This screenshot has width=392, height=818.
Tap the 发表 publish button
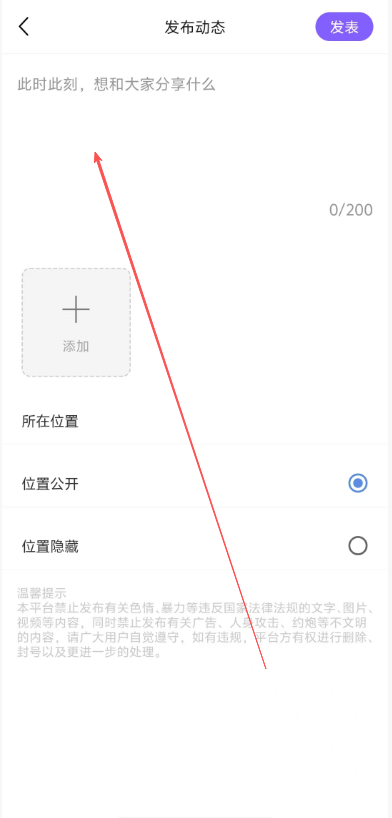(x=344, y=27)
